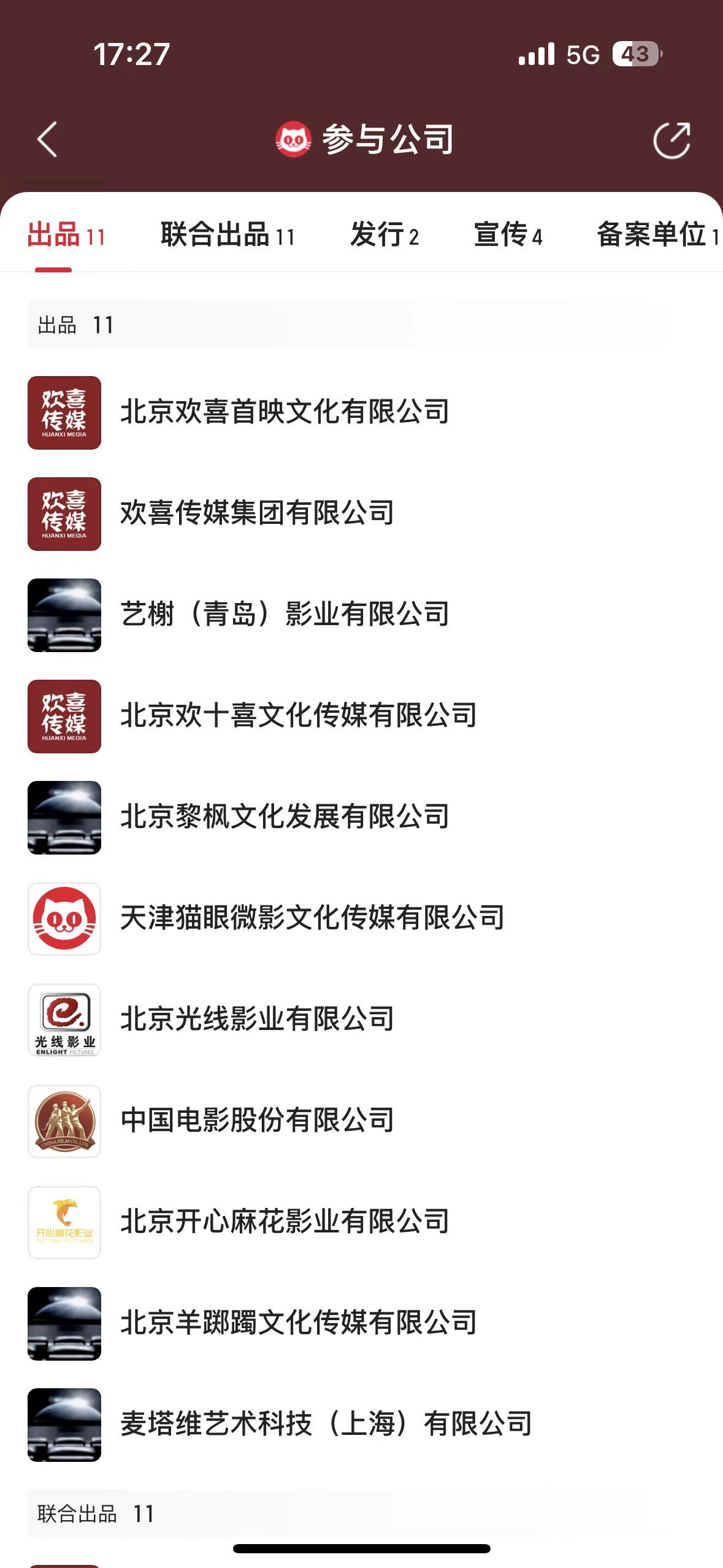Open 北京开心麻花影业有限公司
723x1568 pixels.
click(x=361, y=1222)
